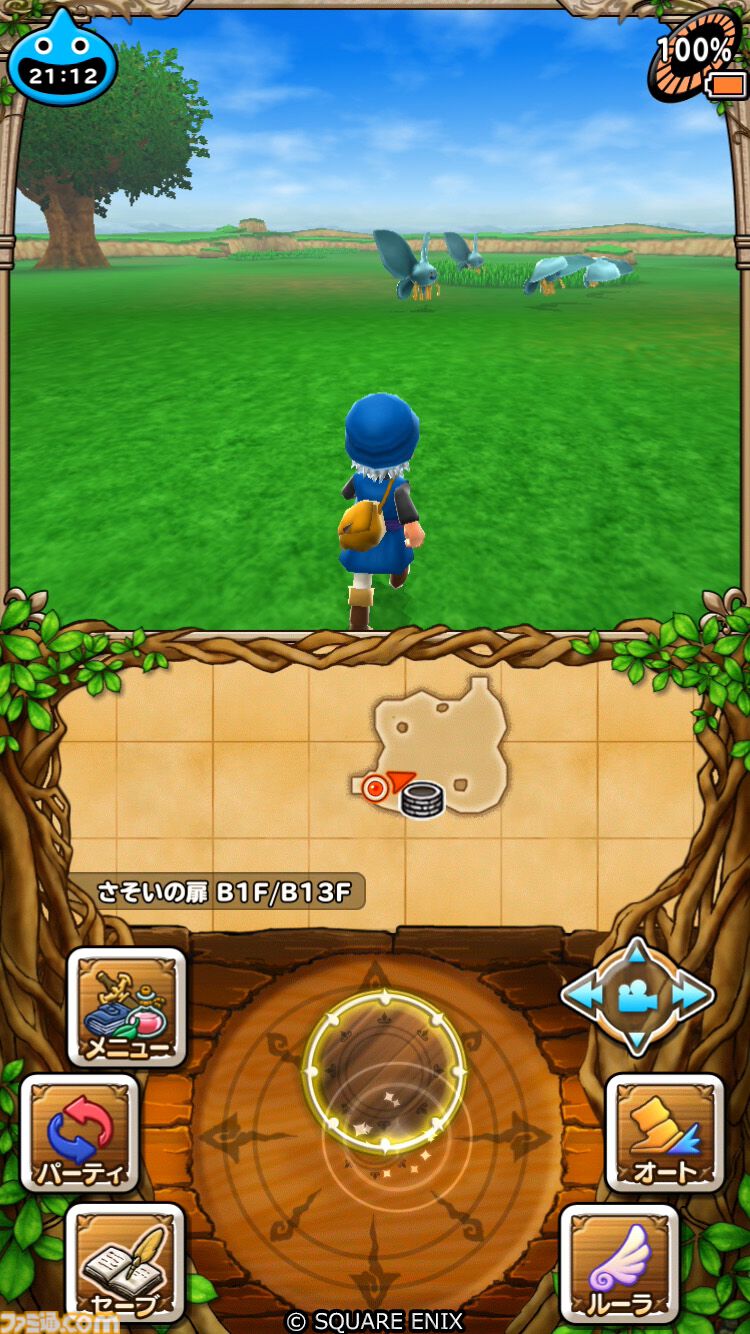Viewport: 750px width, 1334px height.
Task: Open the パーティ (party) swap button
Action: click(80, 1133)
